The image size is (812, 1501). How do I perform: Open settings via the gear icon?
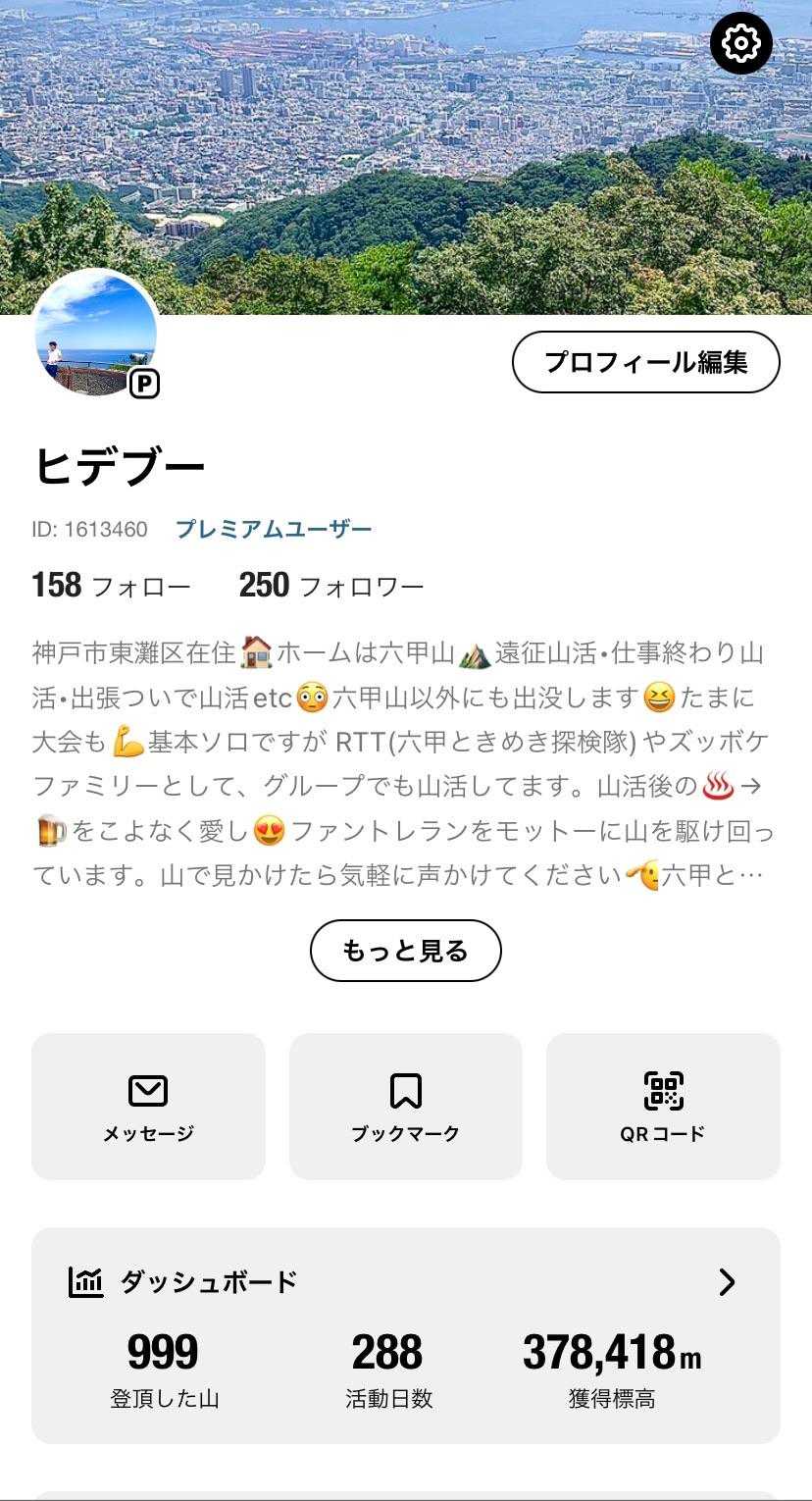[741, 43]
